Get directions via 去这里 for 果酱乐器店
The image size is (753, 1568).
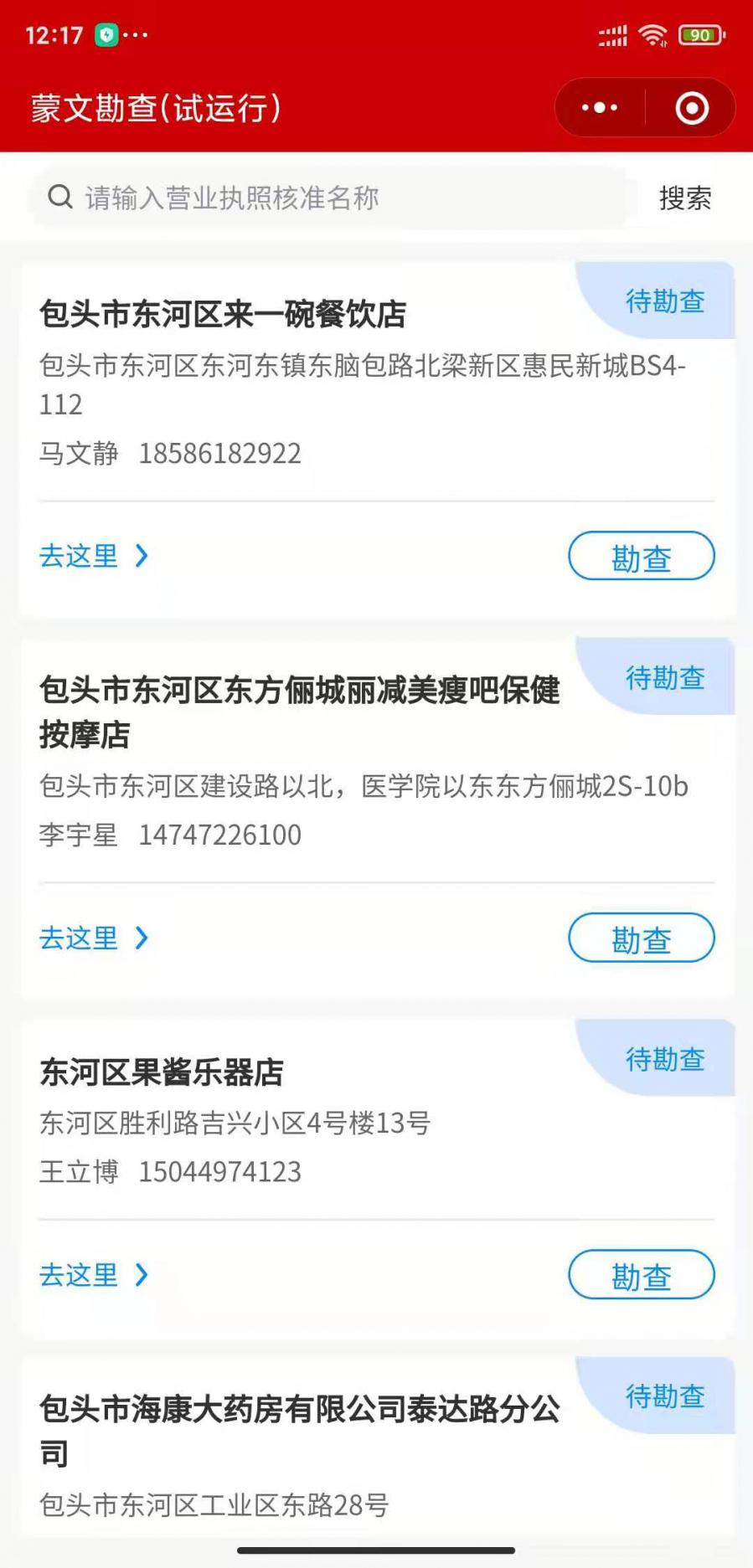point(93,1275)
